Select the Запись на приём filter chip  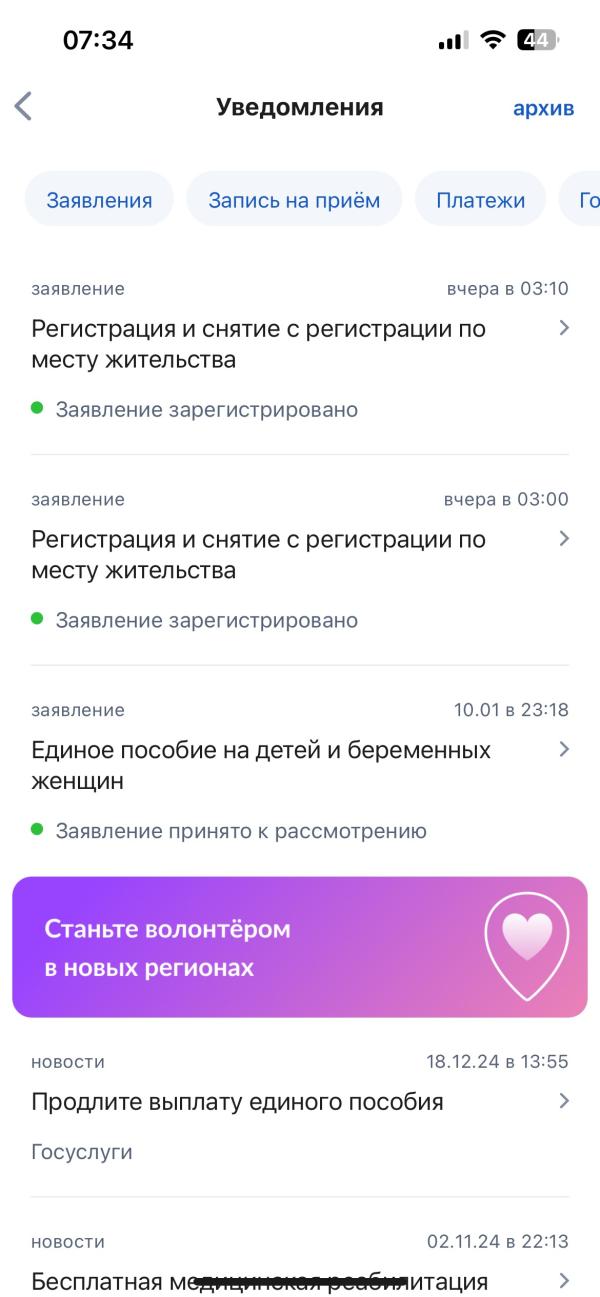(x=294, y=199)
